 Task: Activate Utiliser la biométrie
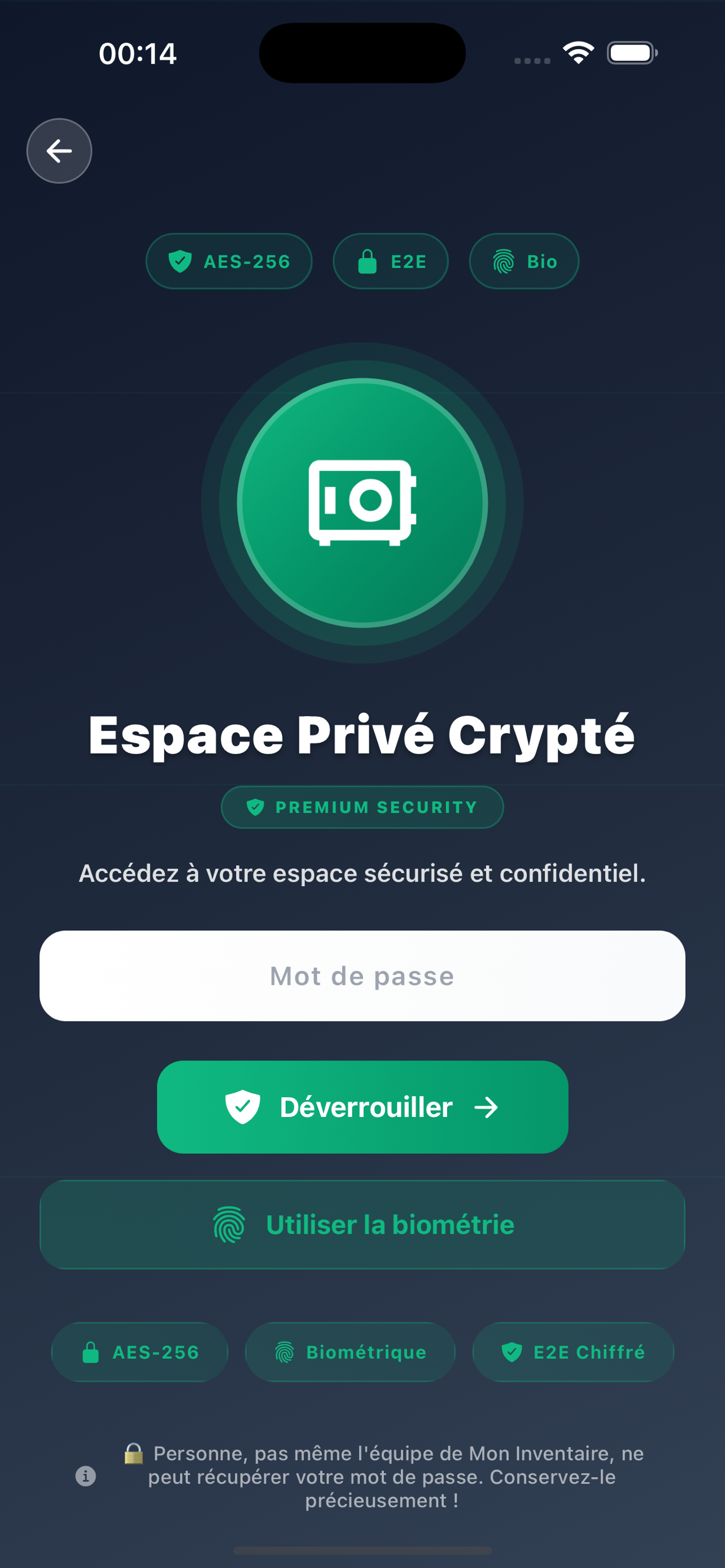pyautogui.click(x=362, y=1225)
